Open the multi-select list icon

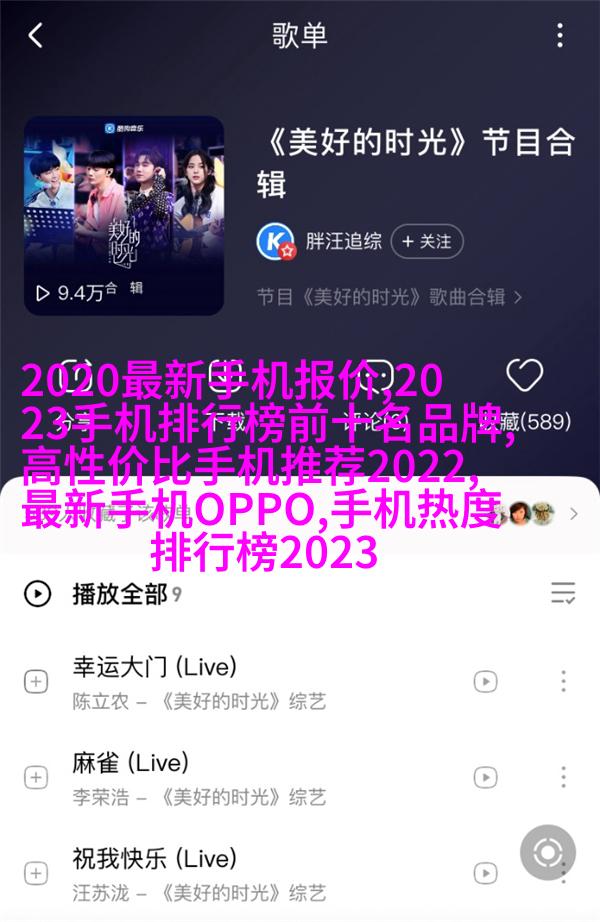tap(563, 594)
